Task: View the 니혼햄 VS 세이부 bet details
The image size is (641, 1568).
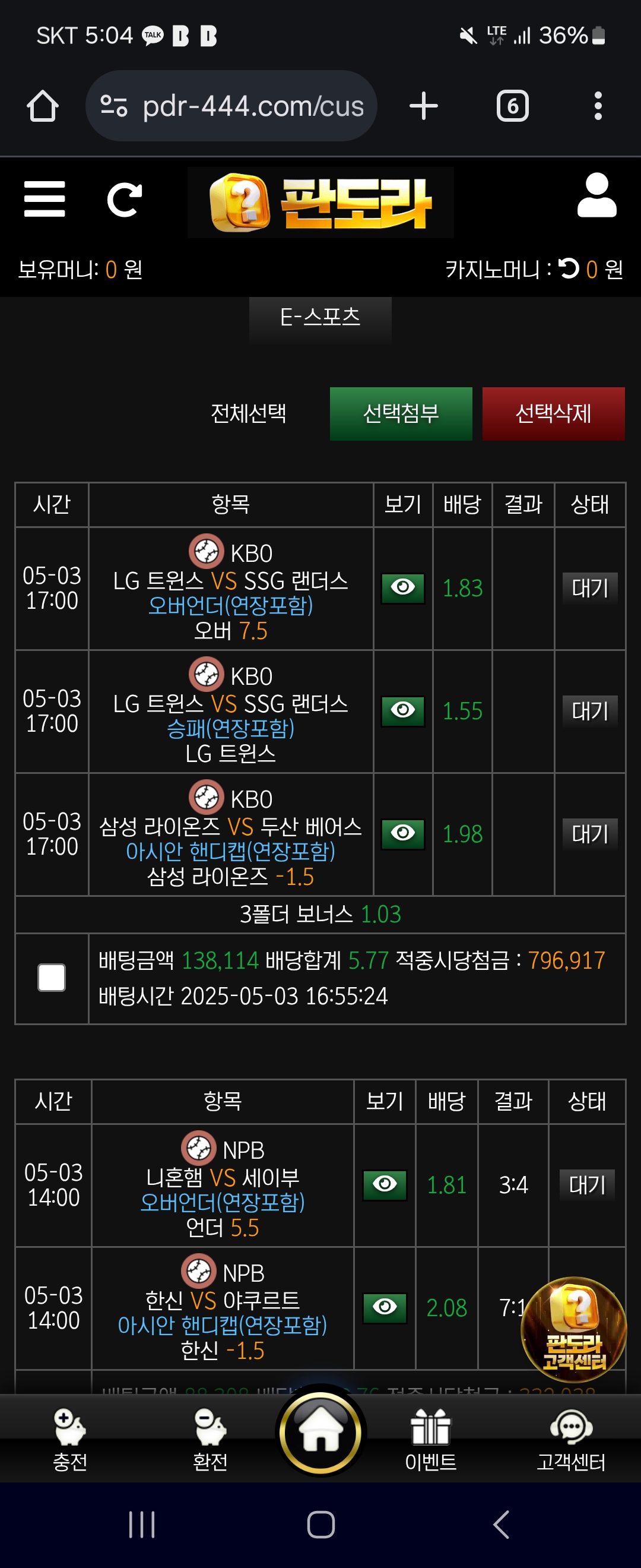Action: coord(385,1184)
